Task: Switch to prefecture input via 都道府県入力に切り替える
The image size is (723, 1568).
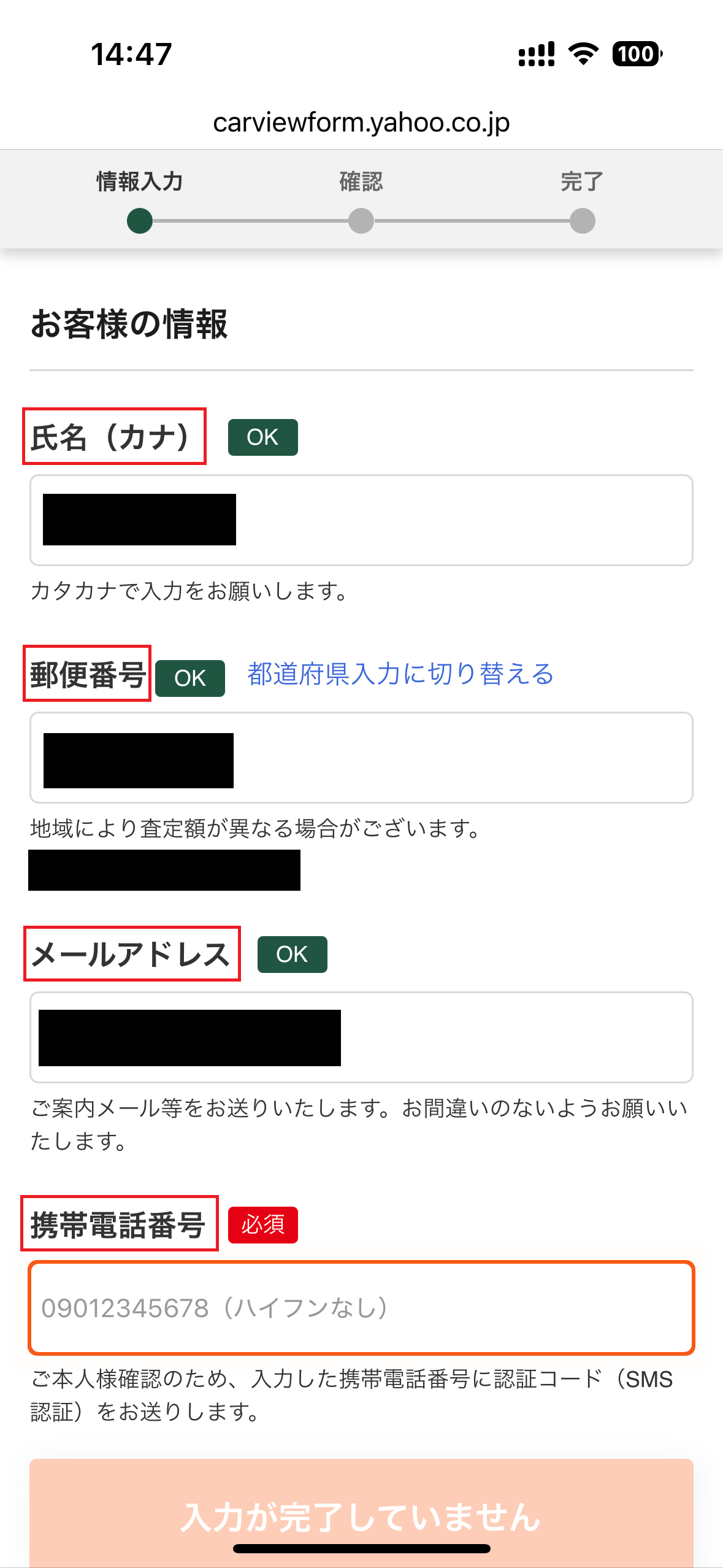Action: (x=400, y=674)
